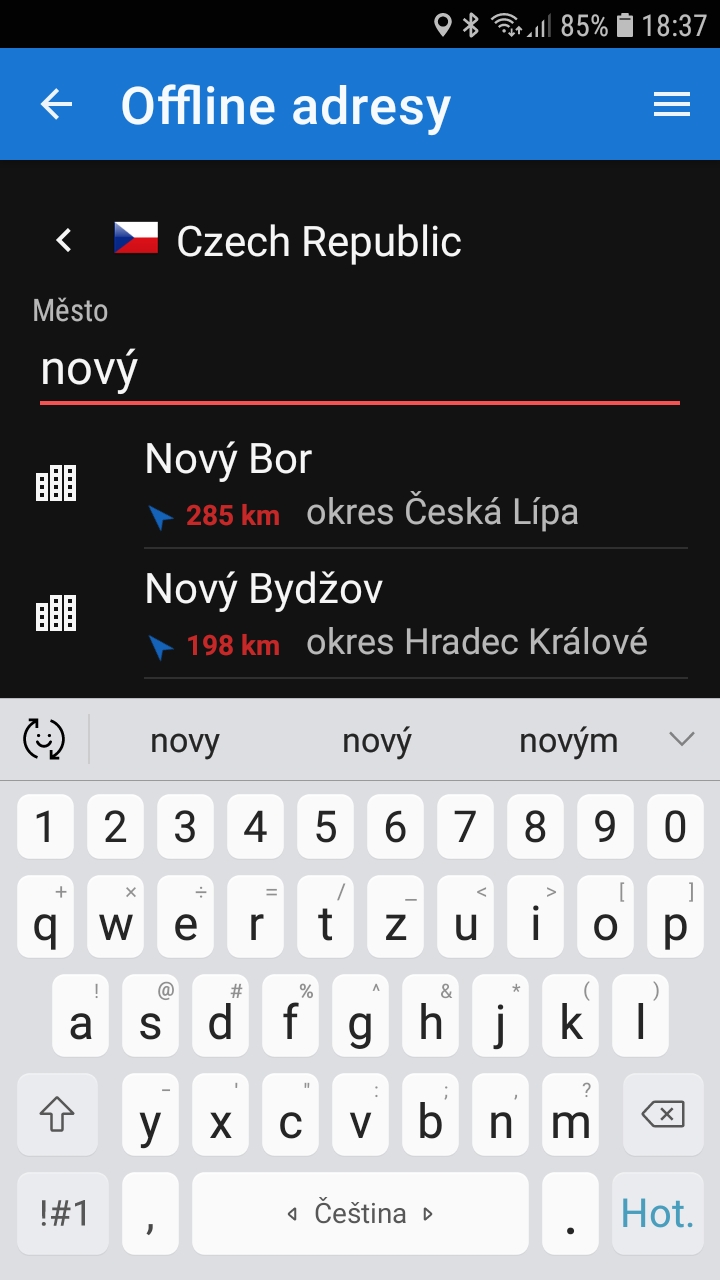Open the hamburger menu

[x=672, y=105]
